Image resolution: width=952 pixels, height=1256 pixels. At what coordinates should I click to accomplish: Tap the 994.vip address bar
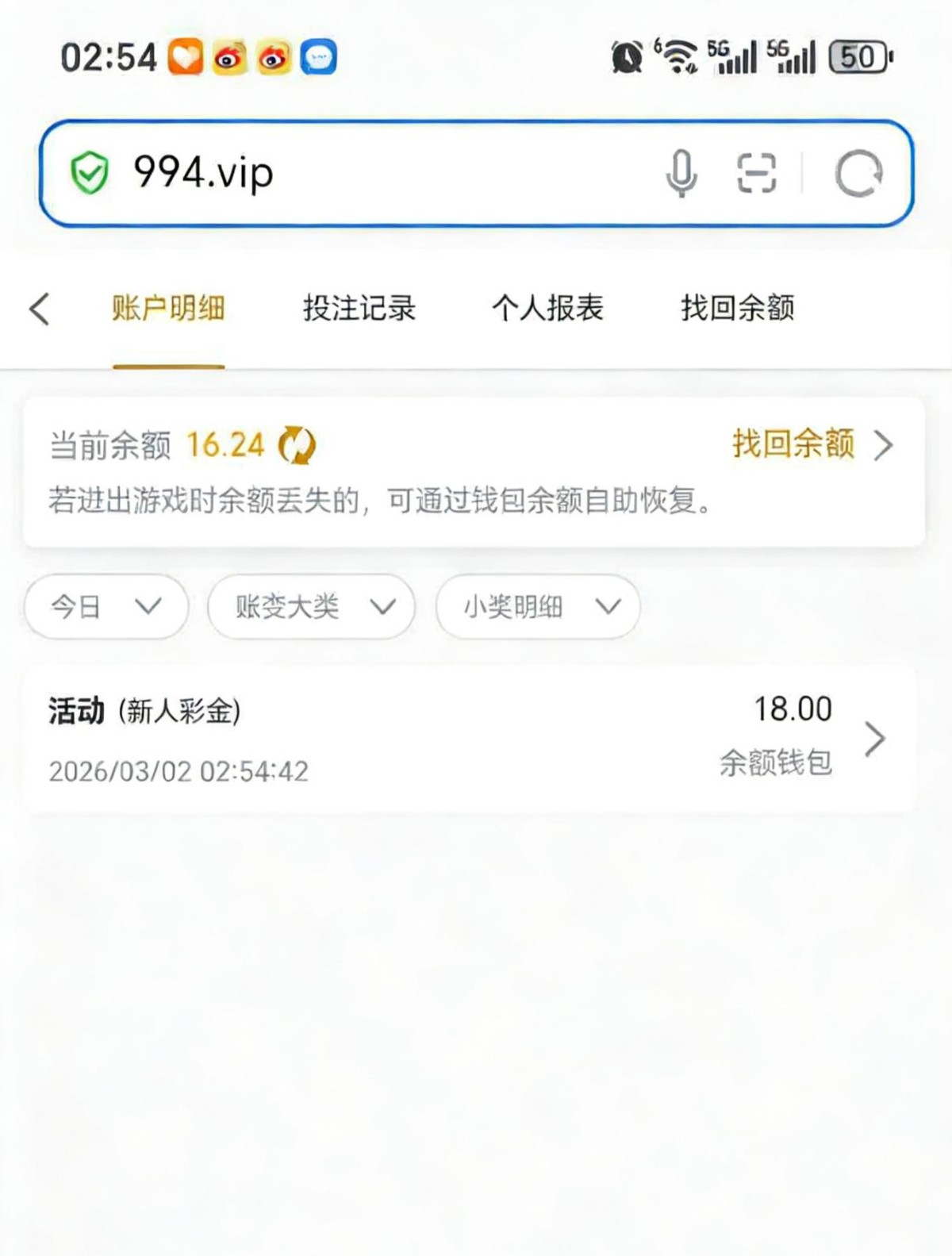[357, 172]
